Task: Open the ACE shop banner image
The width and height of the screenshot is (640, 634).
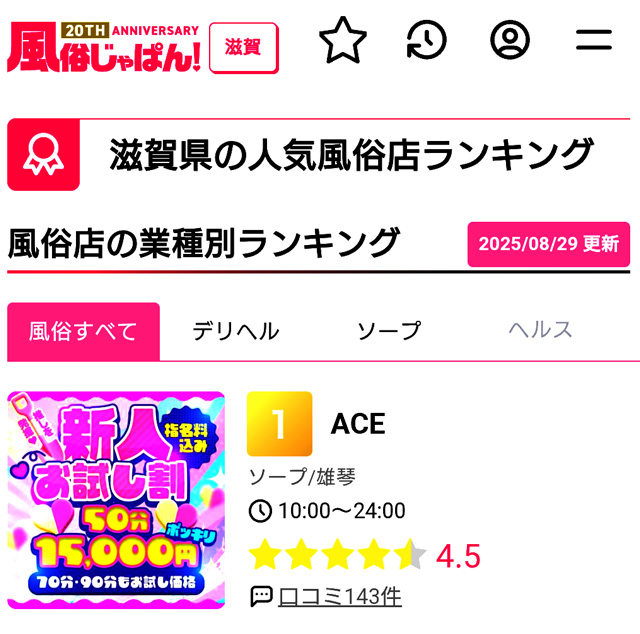Action: (117, 500)
